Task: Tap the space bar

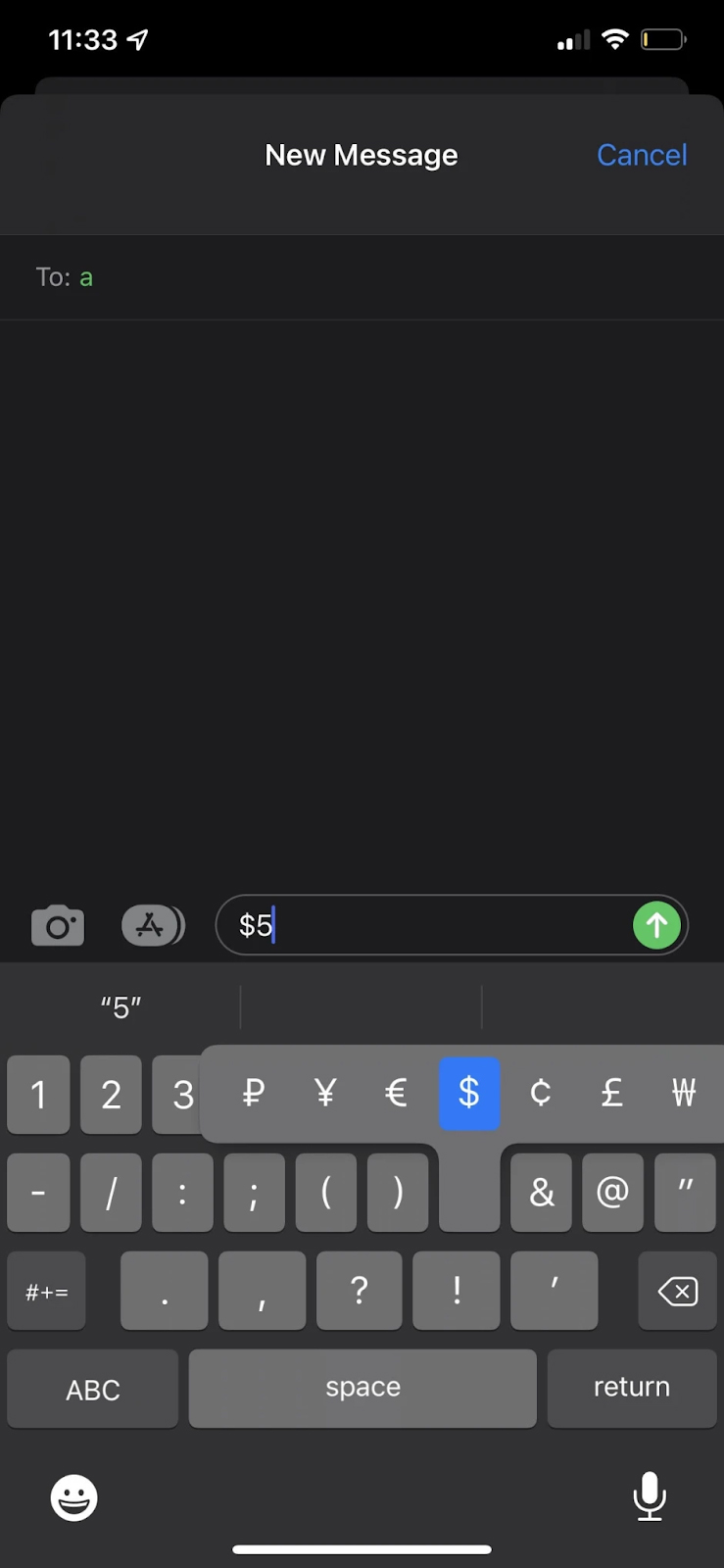Action: (x=362, y=1388)
